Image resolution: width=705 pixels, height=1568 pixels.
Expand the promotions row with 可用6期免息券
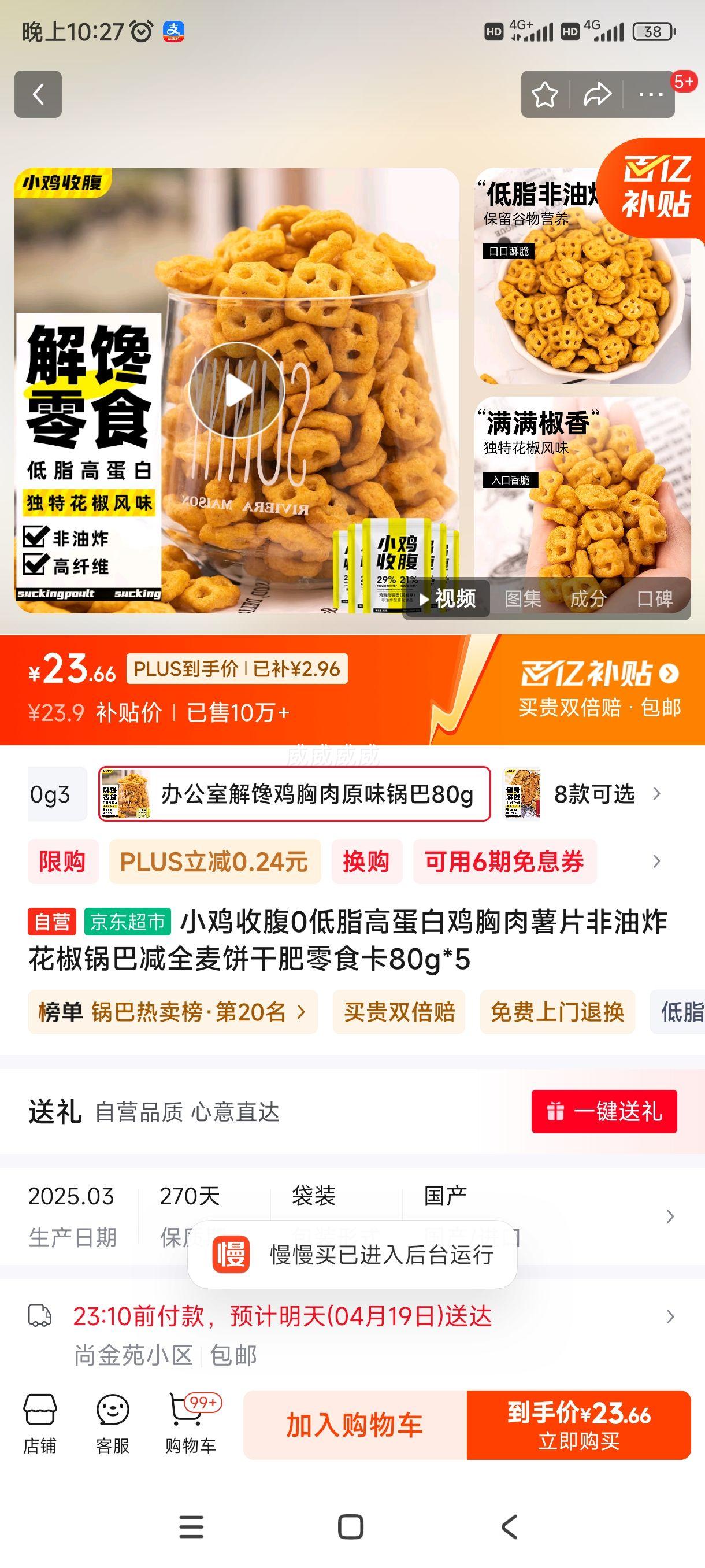[x=655, y=862]
